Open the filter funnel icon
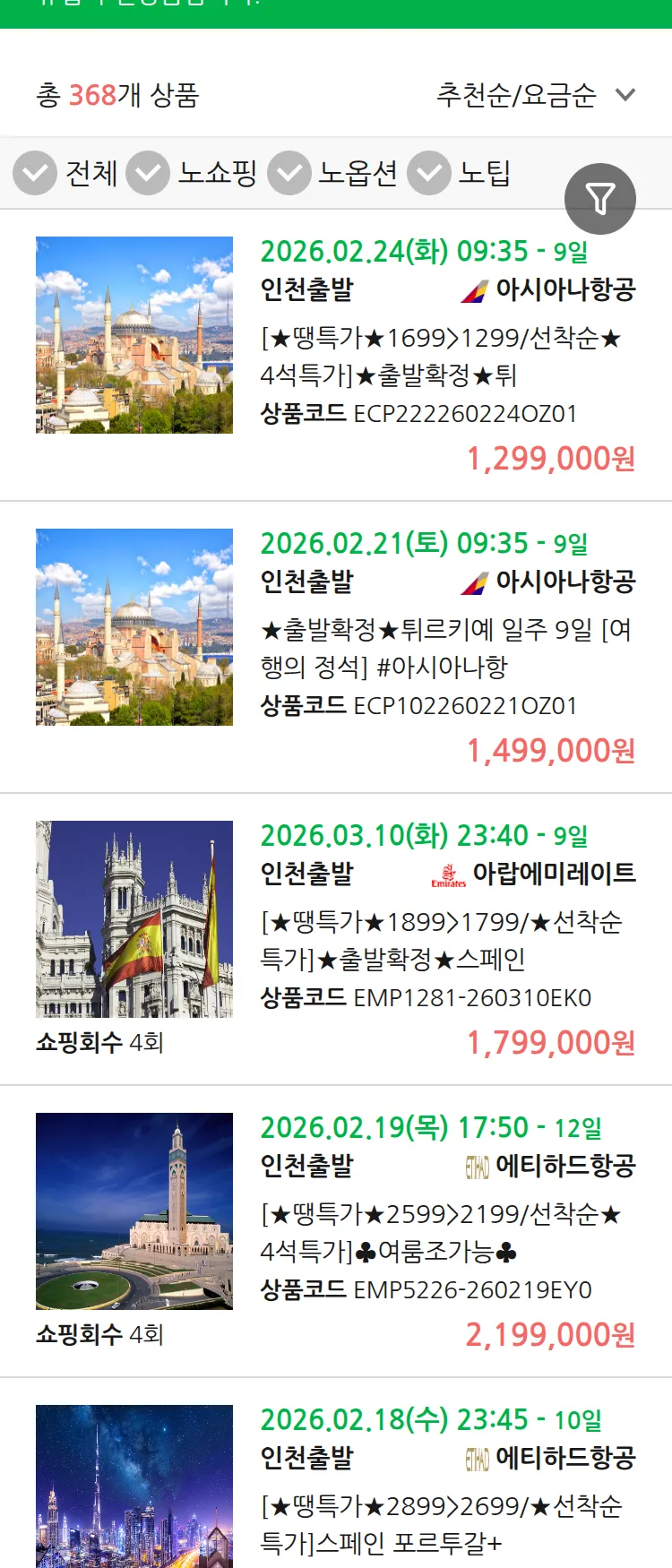The height and width of the screenshot is (1568, 672). (x=600, y=199)
